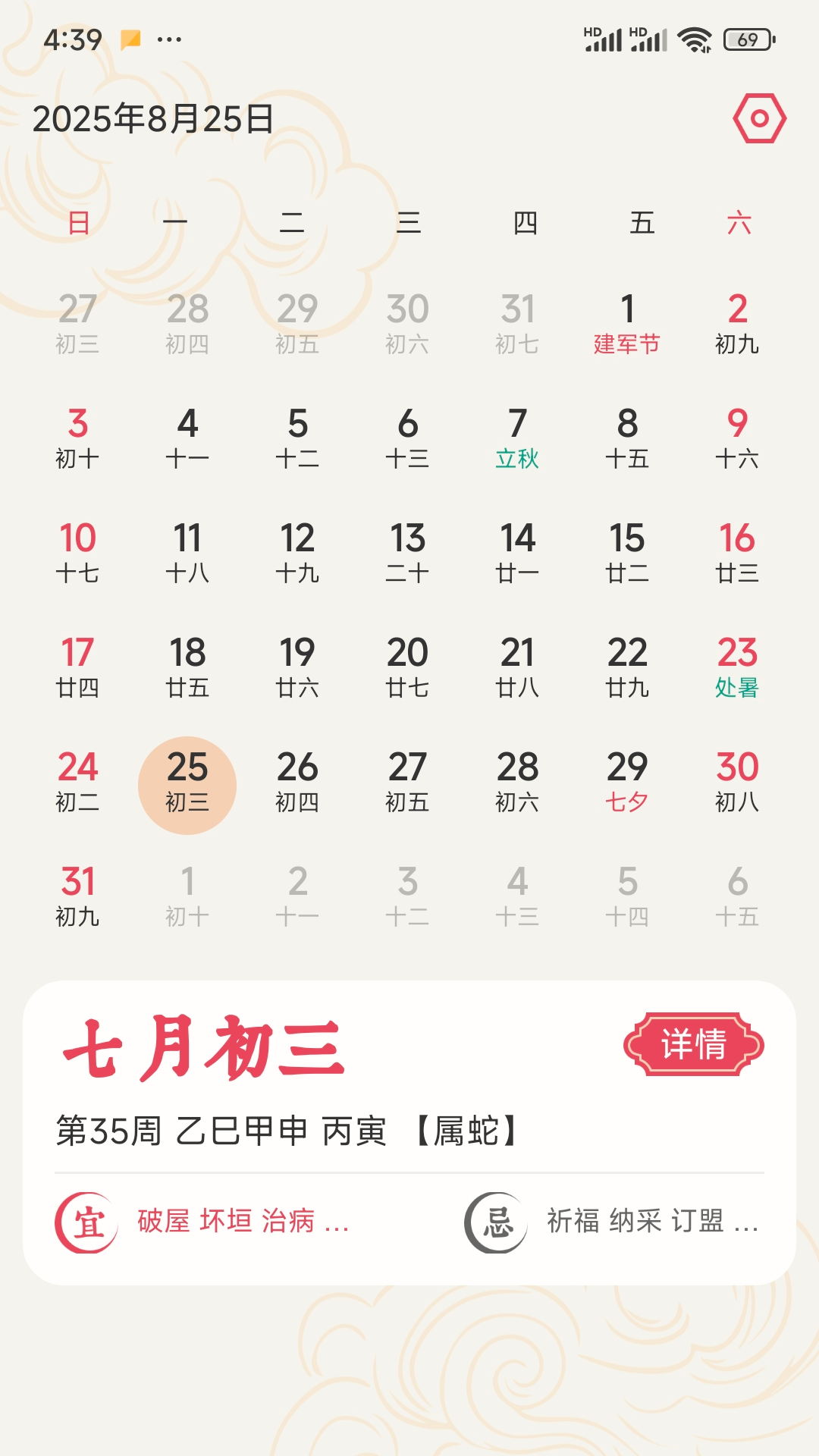Choose August 10 十七
Image resolution: width=819 pixels, height=1456 pixels.
[77, 553]
